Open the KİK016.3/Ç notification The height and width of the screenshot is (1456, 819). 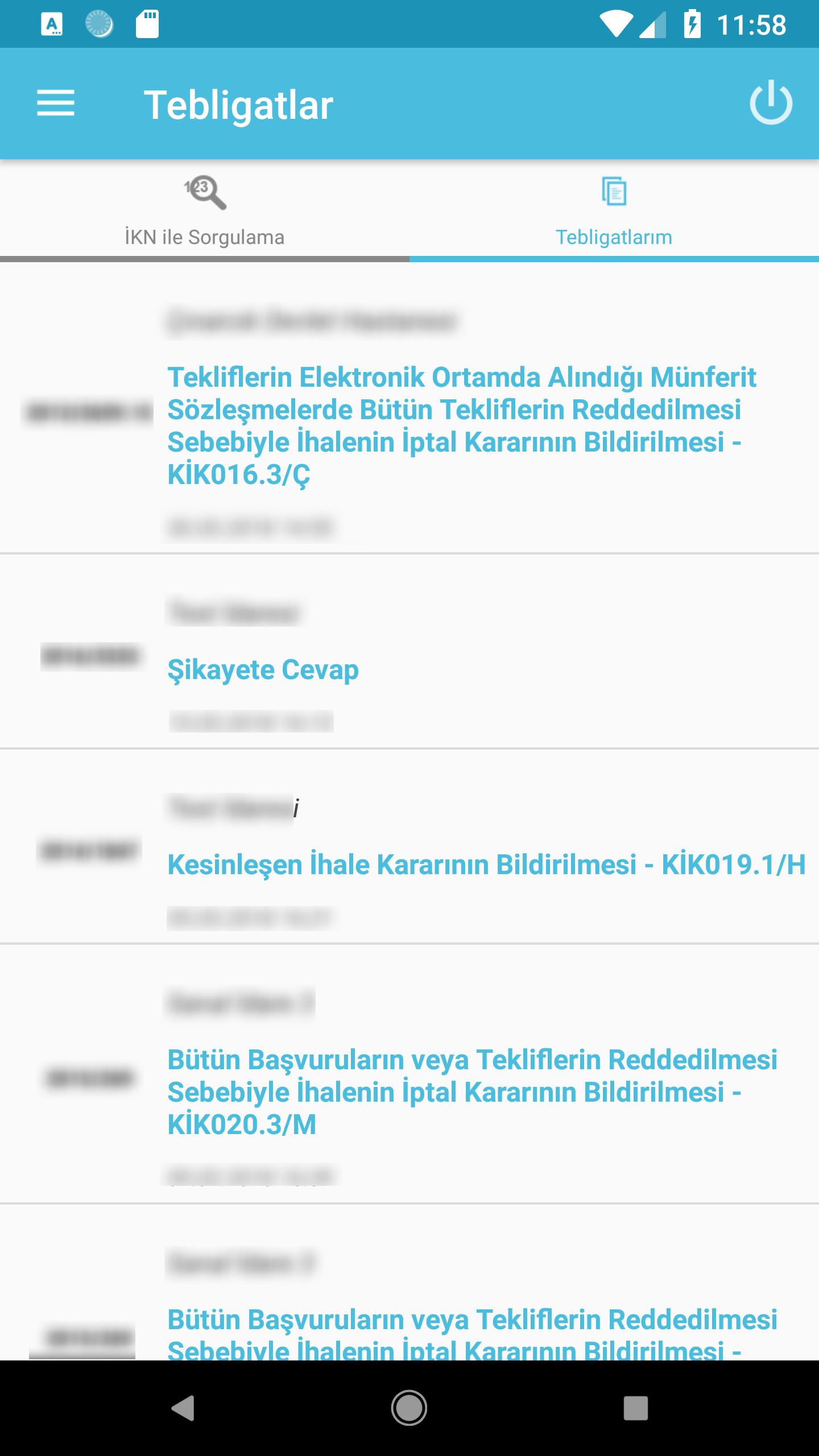point(461,425)
